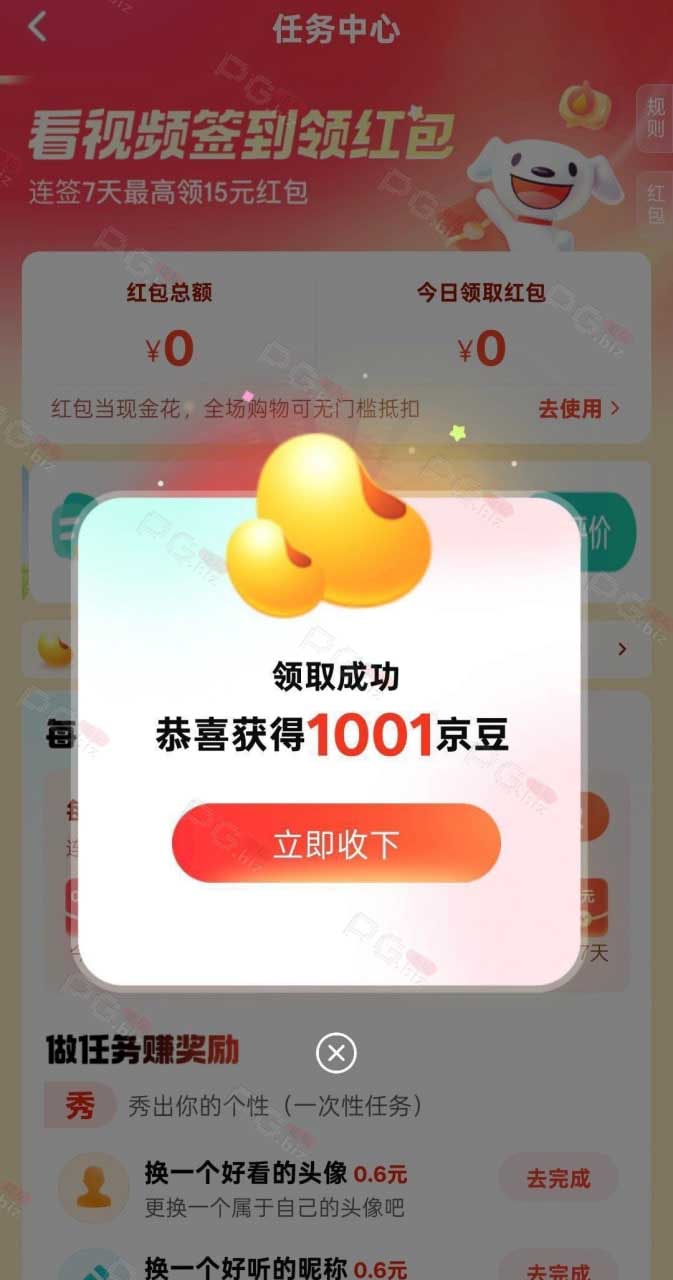Dismiss the reward popup with the X
Screen dimensions: 673x1280
(336, 1052)
